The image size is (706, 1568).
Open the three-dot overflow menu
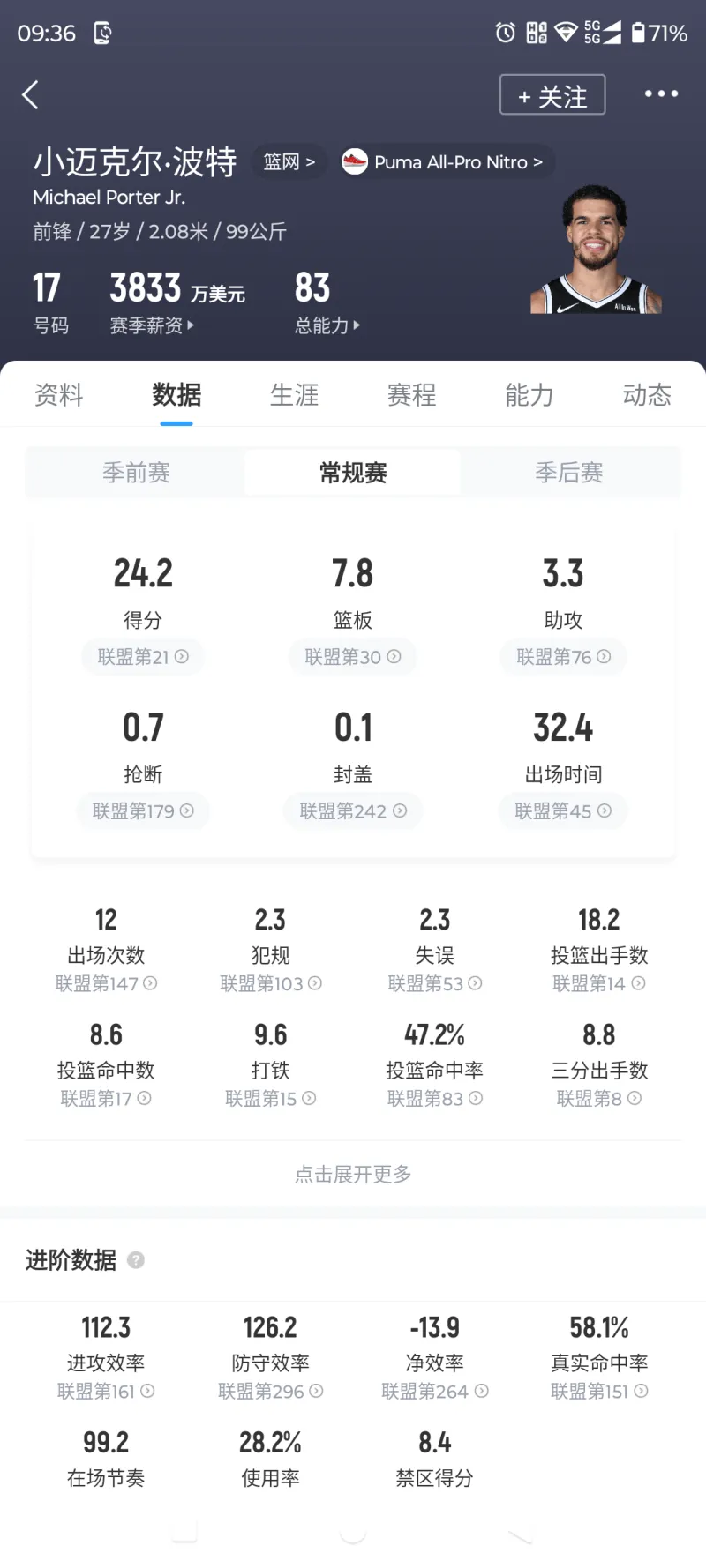coord(661,94)
